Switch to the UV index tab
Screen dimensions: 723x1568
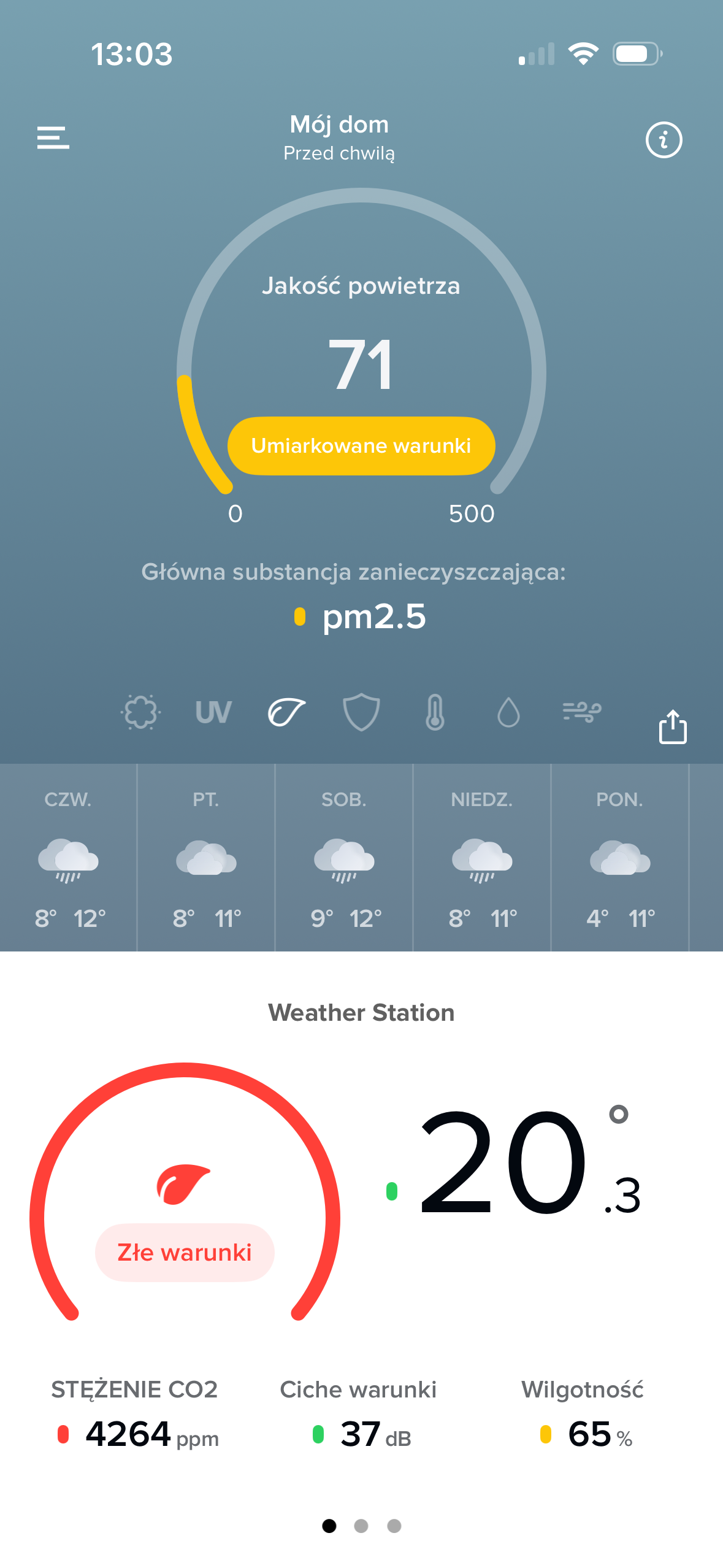(x=213, y=712)
